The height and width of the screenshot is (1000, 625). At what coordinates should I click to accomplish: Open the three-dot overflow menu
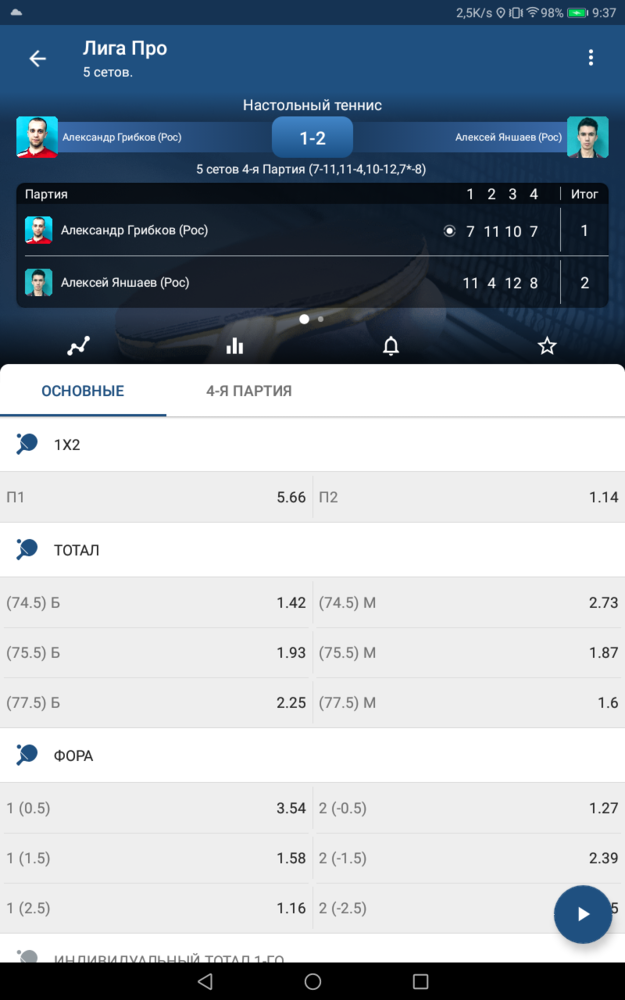click(591, 58)
